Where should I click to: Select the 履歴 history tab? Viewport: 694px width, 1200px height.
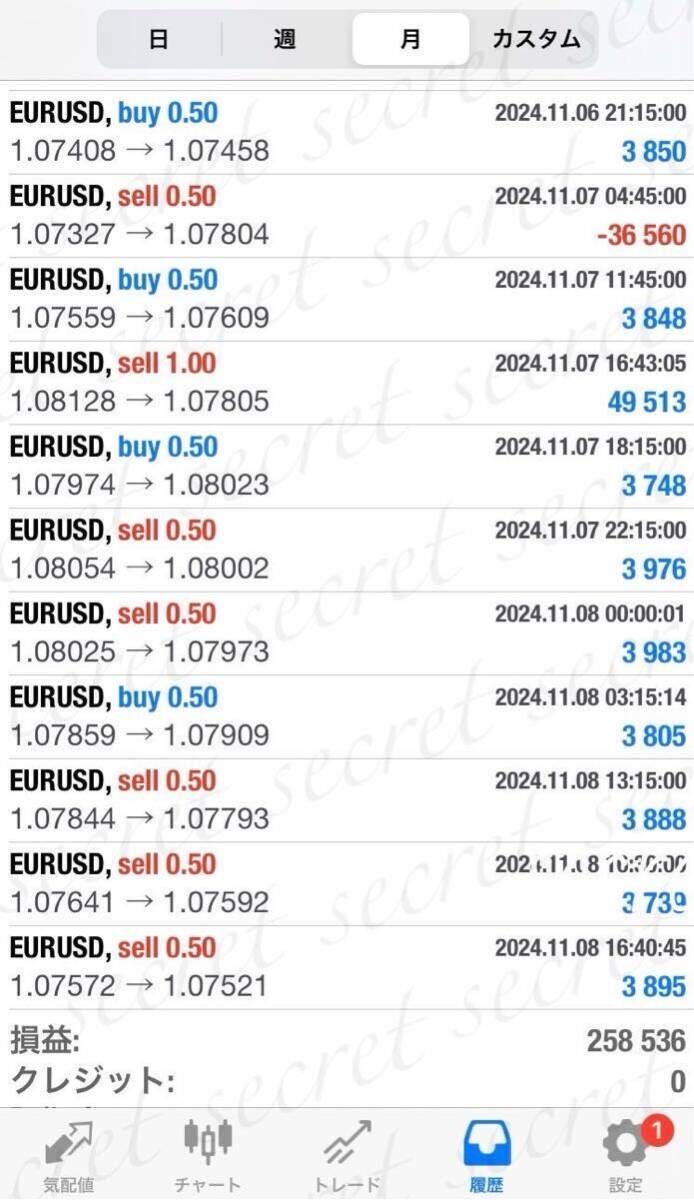pyautogui.click(x=485, y=1155)
